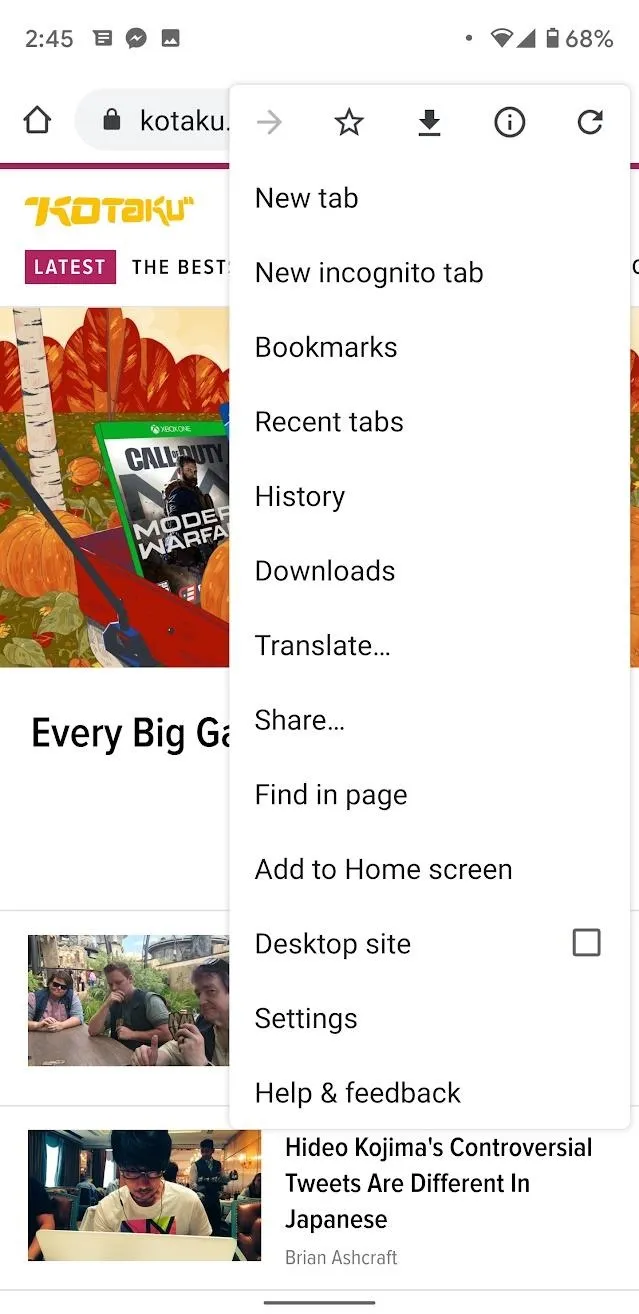Check the Desktop site checkbox

tap(586, 942)
